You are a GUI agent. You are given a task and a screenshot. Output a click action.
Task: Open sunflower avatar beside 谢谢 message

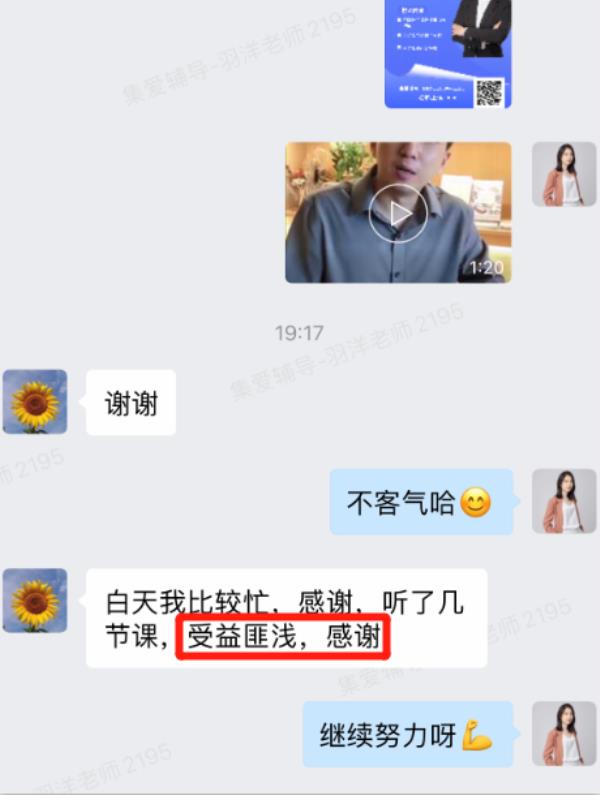point(35,402)
